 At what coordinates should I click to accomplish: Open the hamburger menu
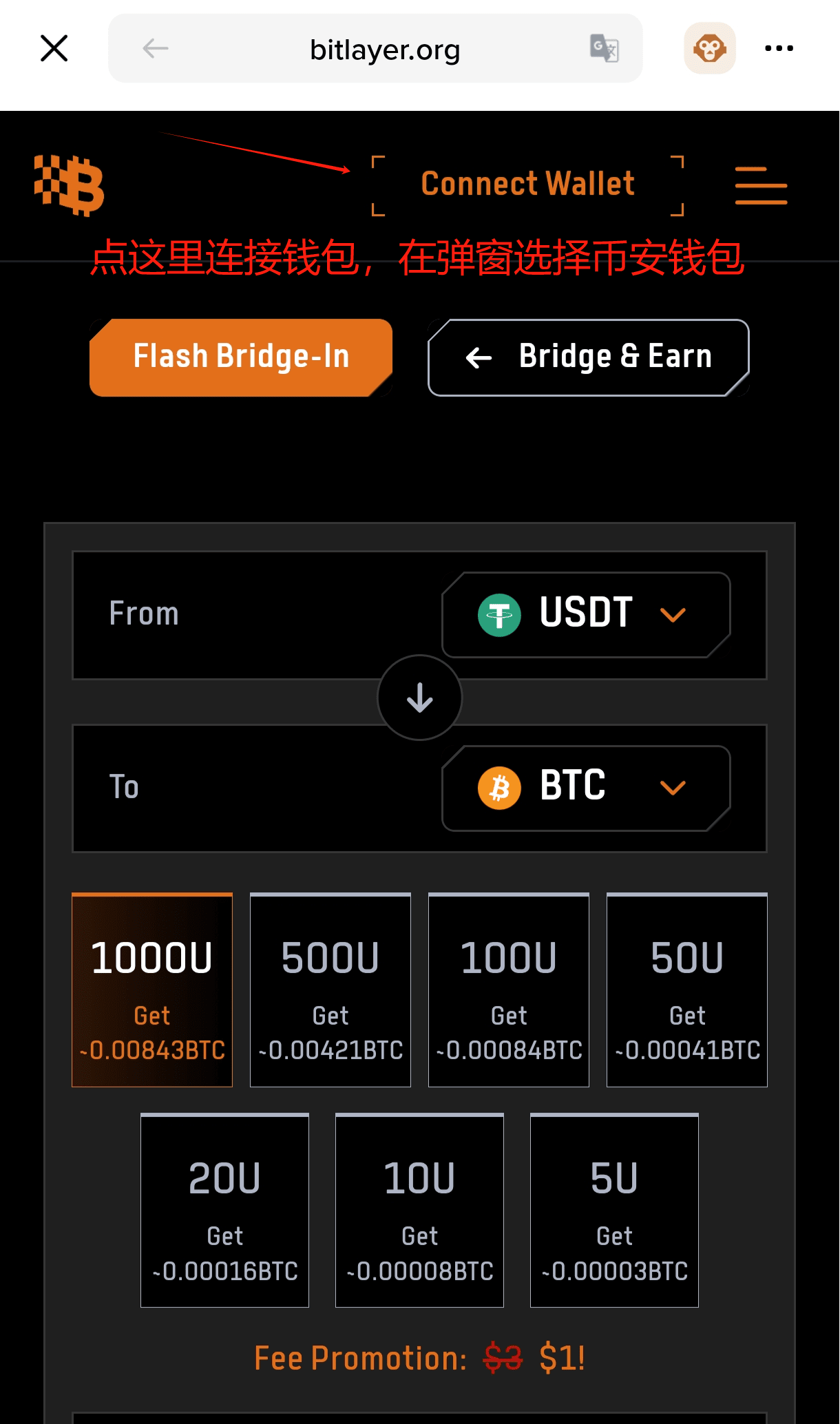pos(761,185)
